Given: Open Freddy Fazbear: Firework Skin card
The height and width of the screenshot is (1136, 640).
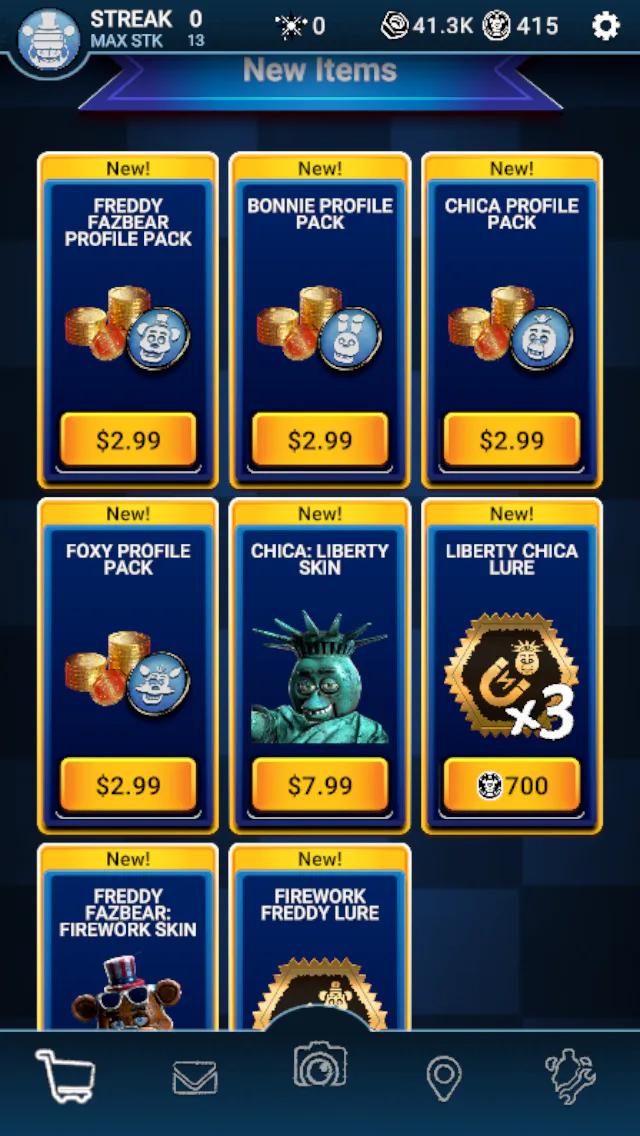Looking at the screenshot, I should 128,937.
